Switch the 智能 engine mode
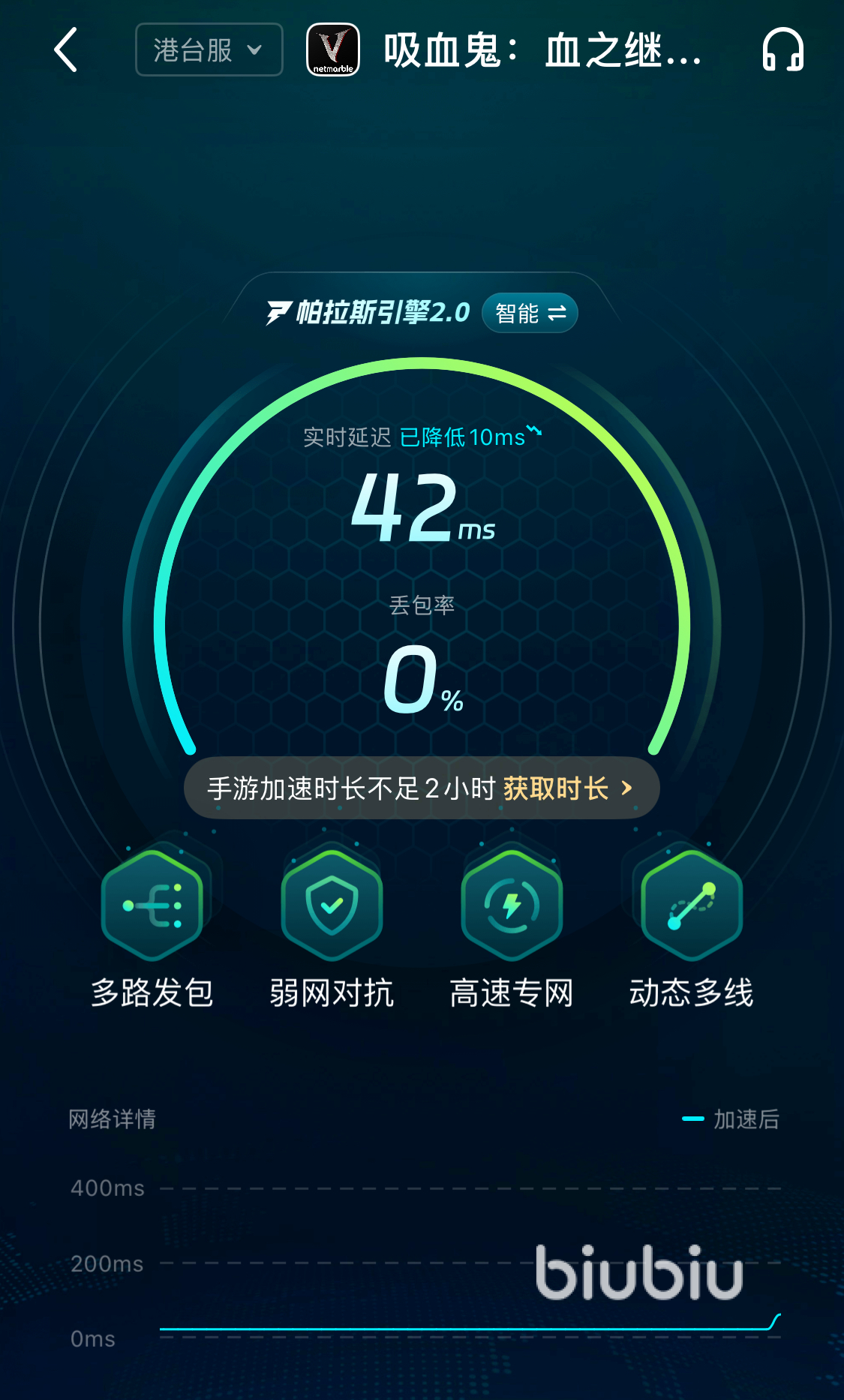Viewport: 844px width, 1400px height. pyautogui.click(x=530, y=313)
